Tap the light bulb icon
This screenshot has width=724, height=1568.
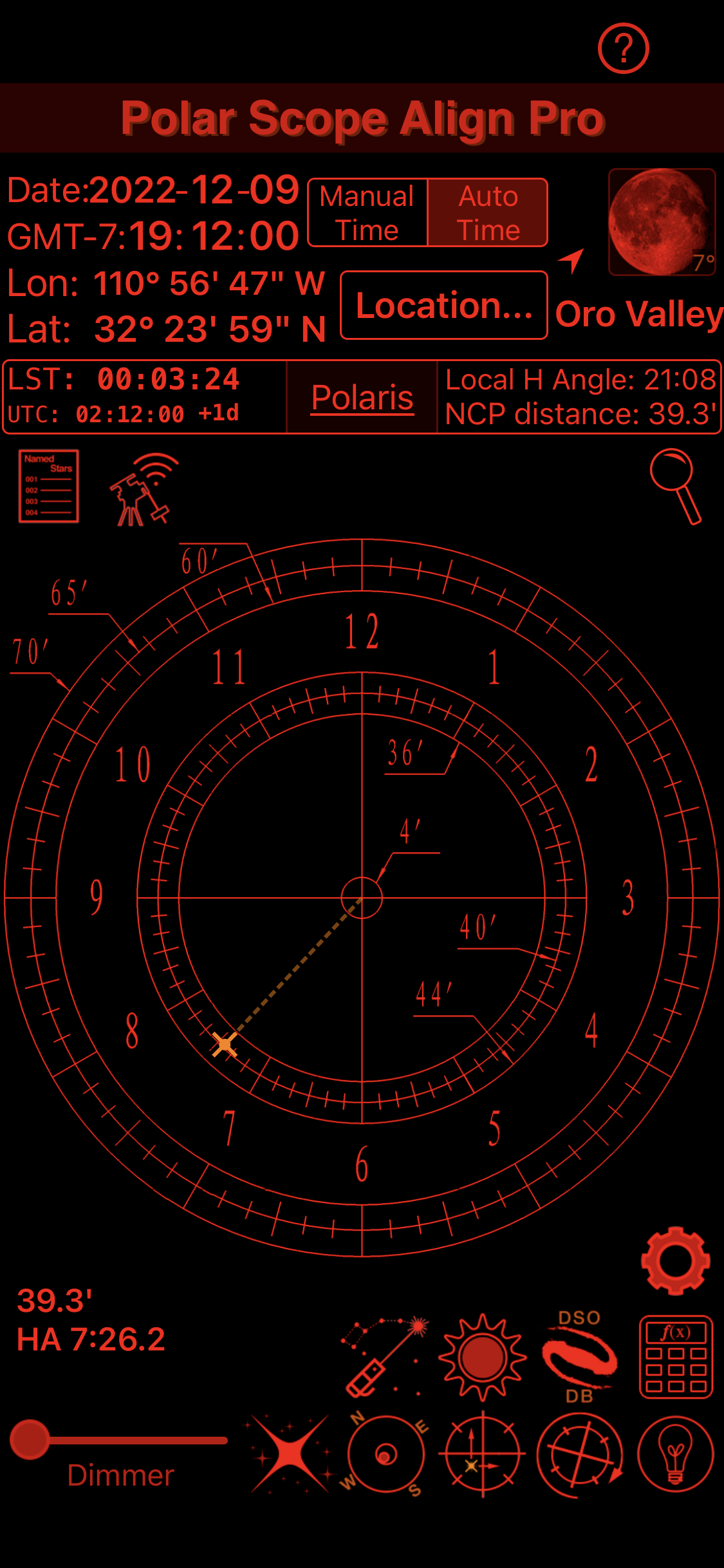click(675, 1454)
